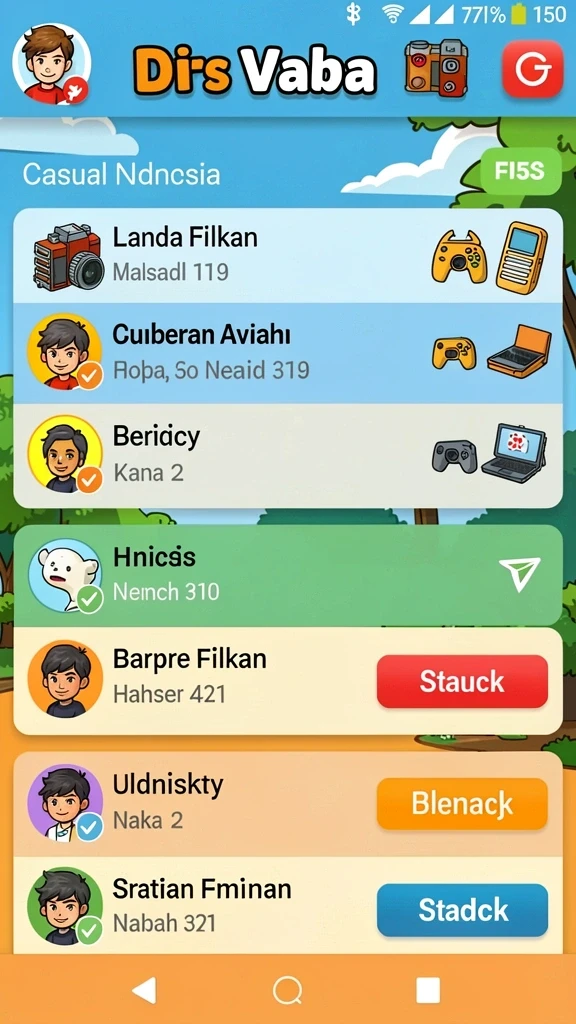576x1024 pixels.
Task: Open the Cuiberan Aviahi row
Action: pyautogui.click(x=288, y=353)
